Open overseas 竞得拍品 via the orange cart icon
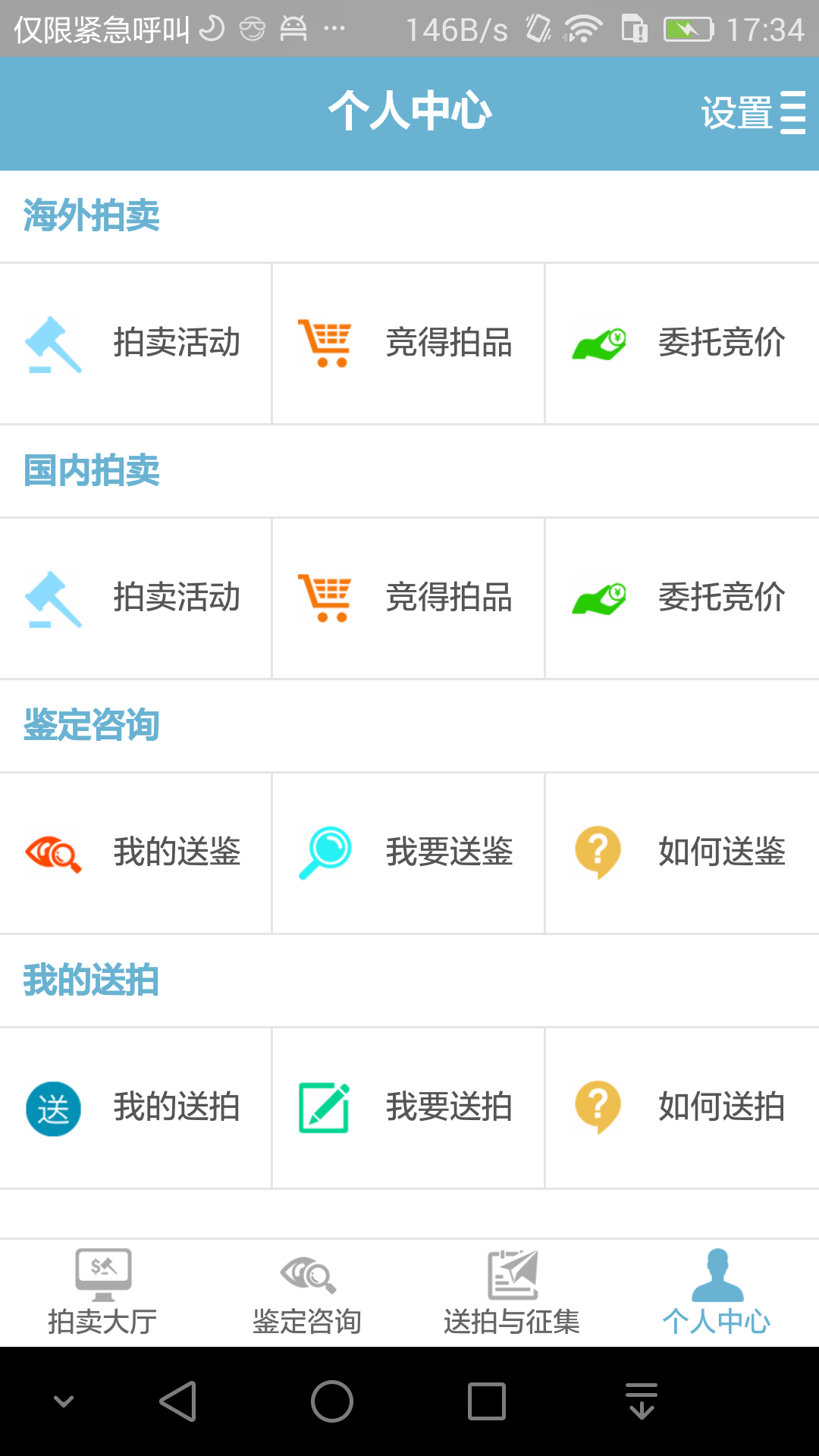 (x=326, y=343)
